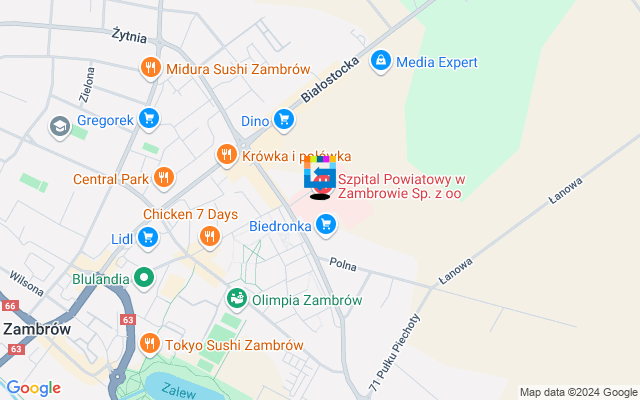Select the Olimpia Zambrów marker
This screenshot has height=400, width=640.
pyautogui.click(x=237, y=299)
